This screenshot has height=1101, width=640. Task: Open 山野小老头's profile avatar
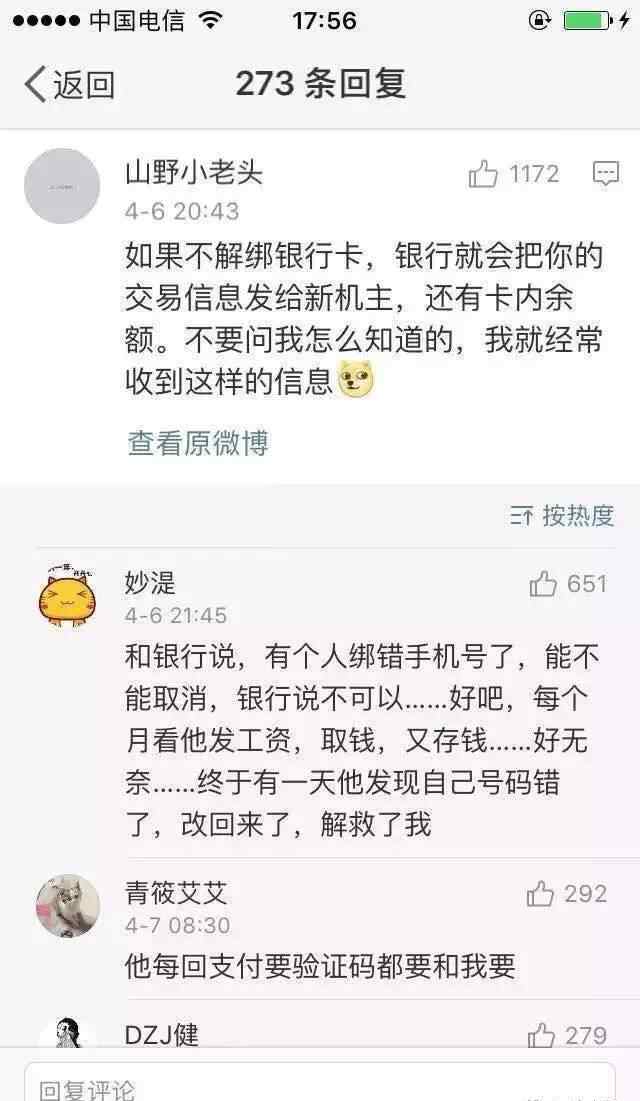tap(62, 186)
